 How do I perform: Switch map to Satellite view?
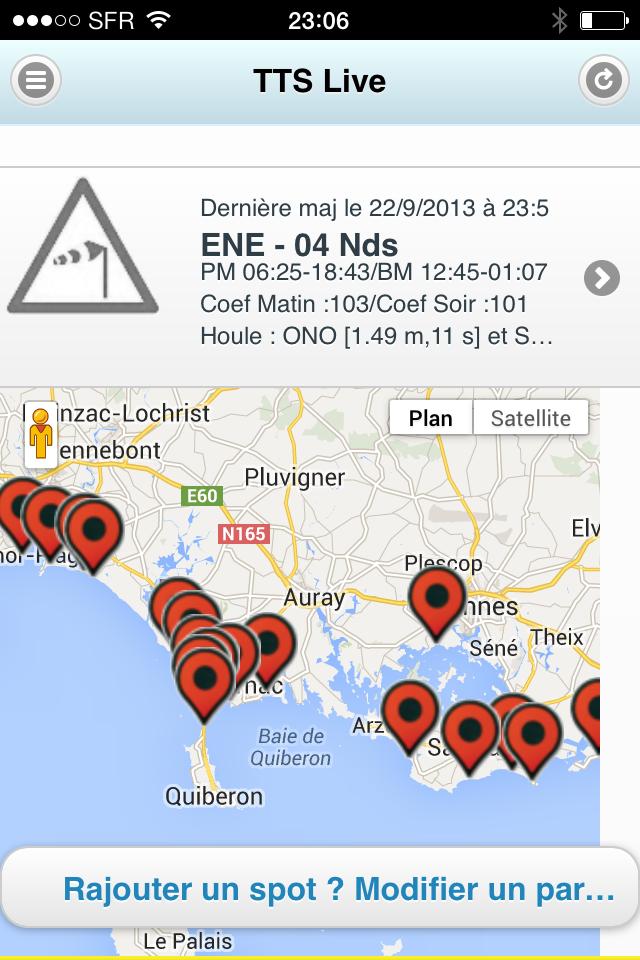530,418
